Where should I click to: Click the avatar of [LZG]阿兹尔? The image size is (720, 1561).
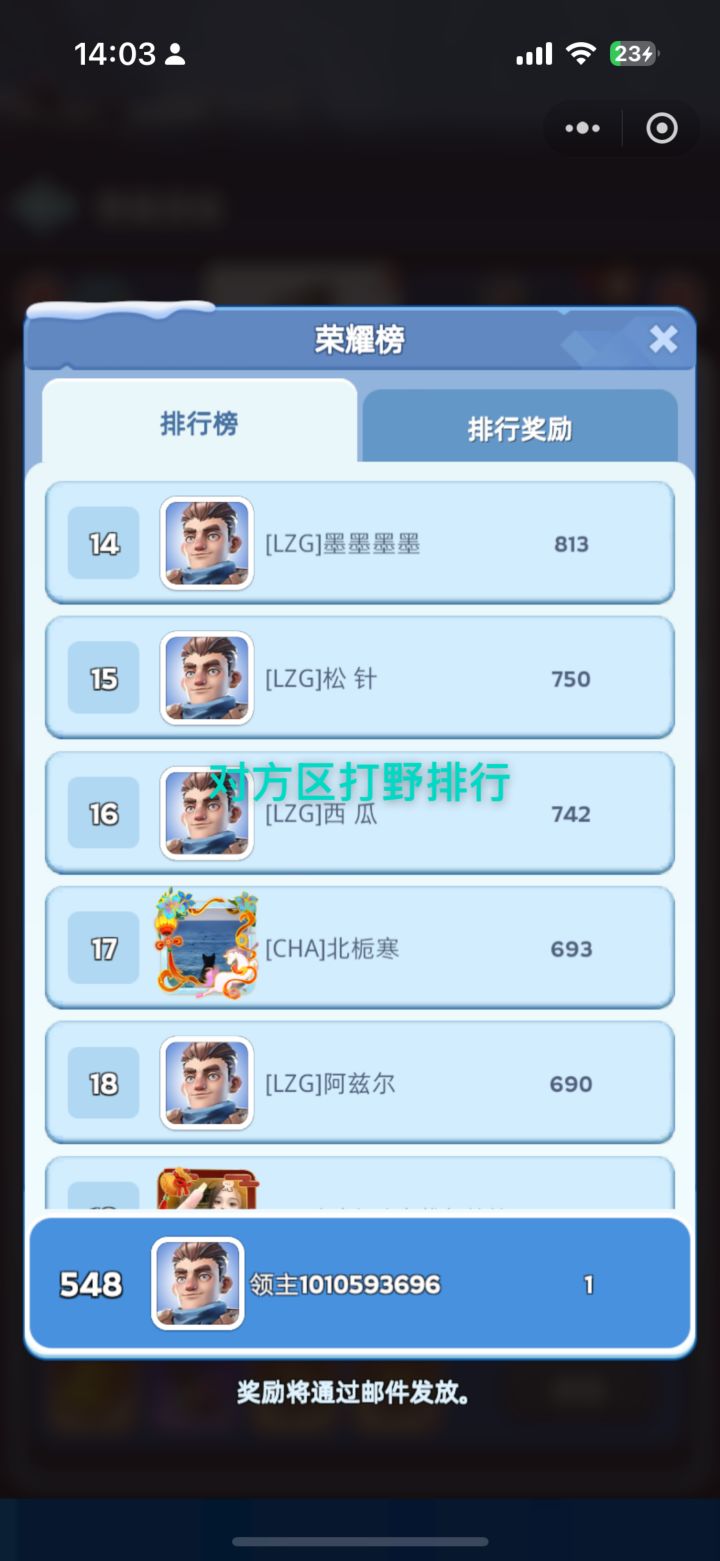point(206,1083)
